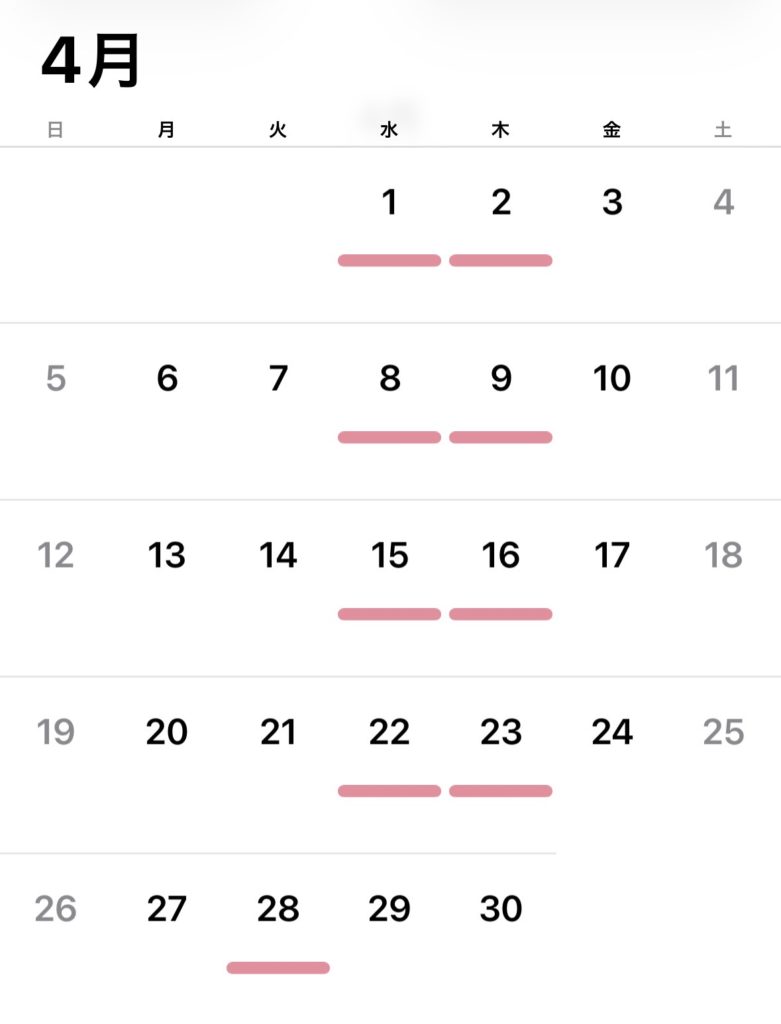The image size is (781, 1024).
Task: Select April 12 in the third row
Action: (x=57, y=555)
